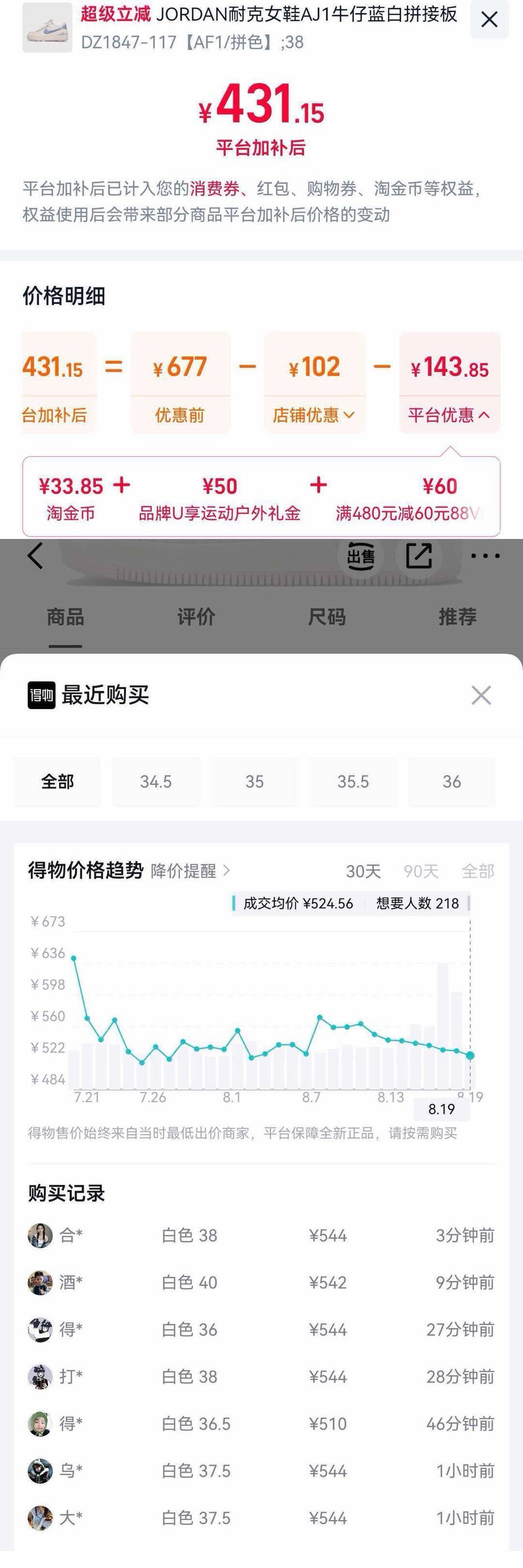Viewport: 523px width, 1568px height.
Task: Tap the 出售 sell icon
Action: pos(361,556)
